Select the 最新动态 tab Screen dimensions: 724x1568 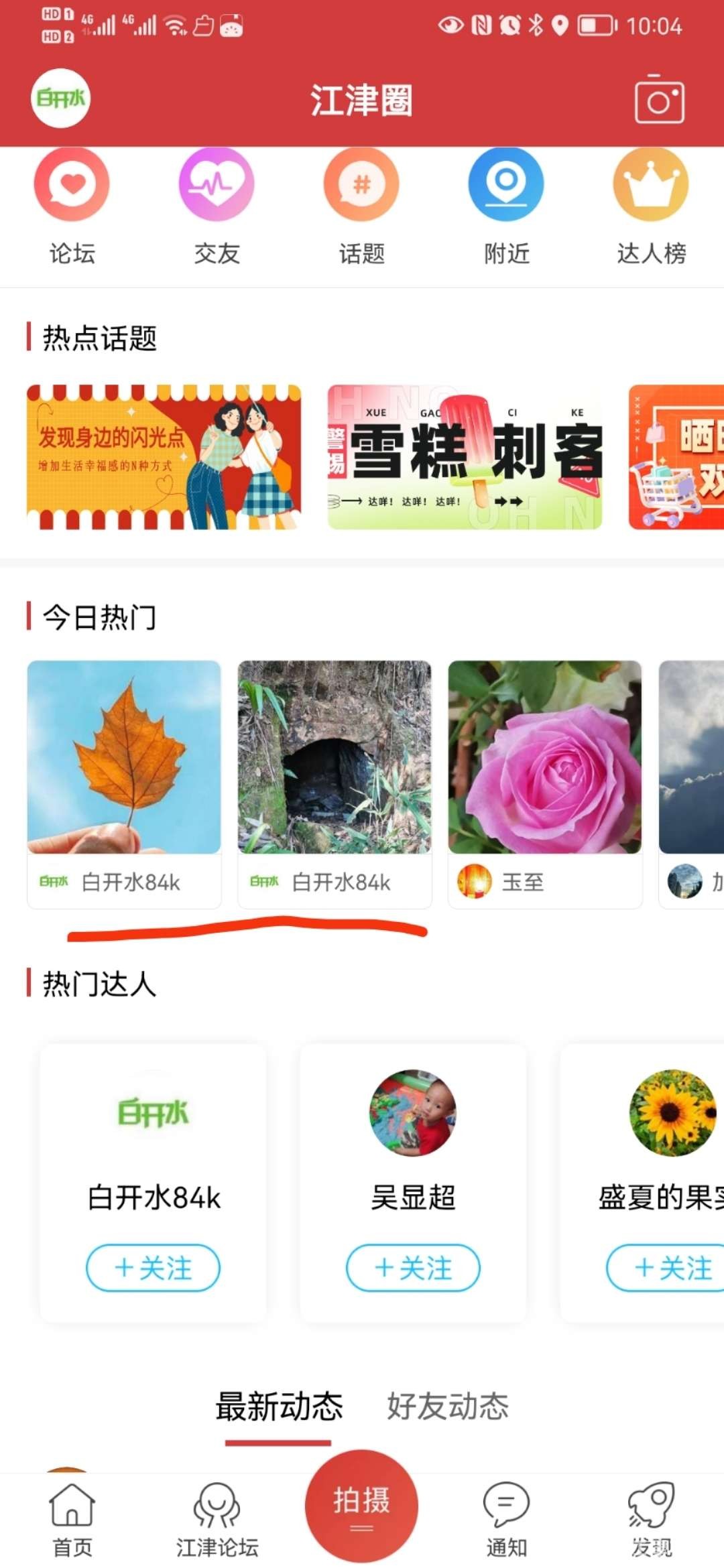[279, 1406]
